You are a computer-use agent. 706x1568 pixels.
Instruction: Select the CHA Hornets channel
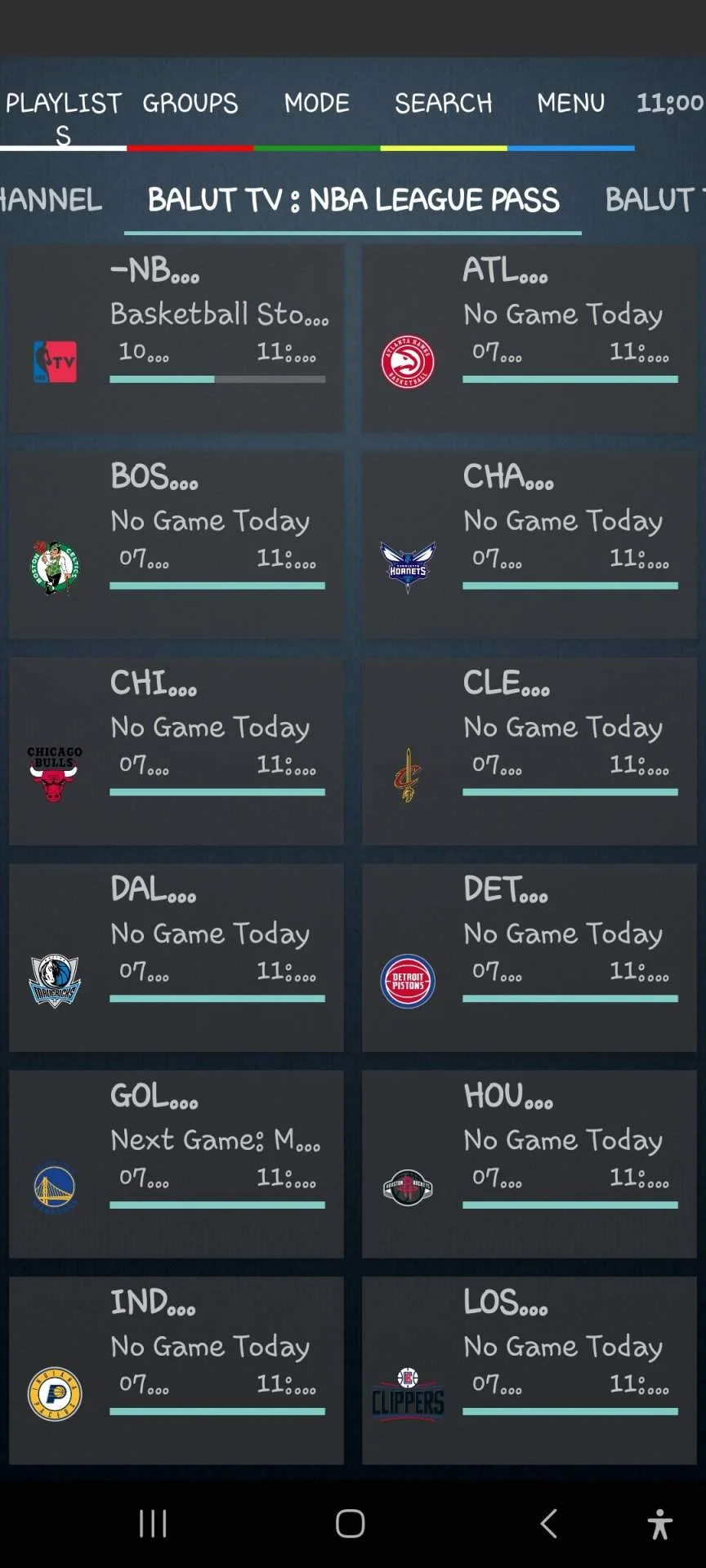[x=529, y=546]
